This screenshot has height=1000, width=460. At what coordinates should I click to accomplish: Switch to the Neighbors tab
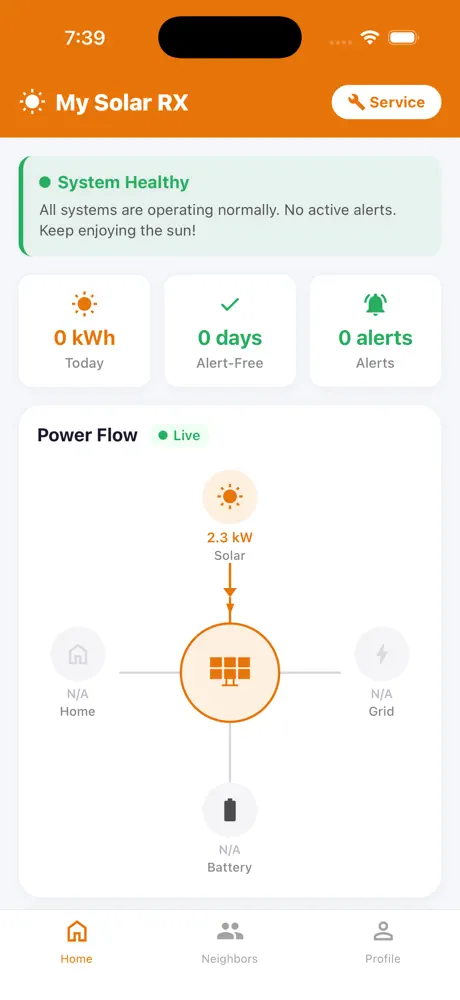(230, 942)
